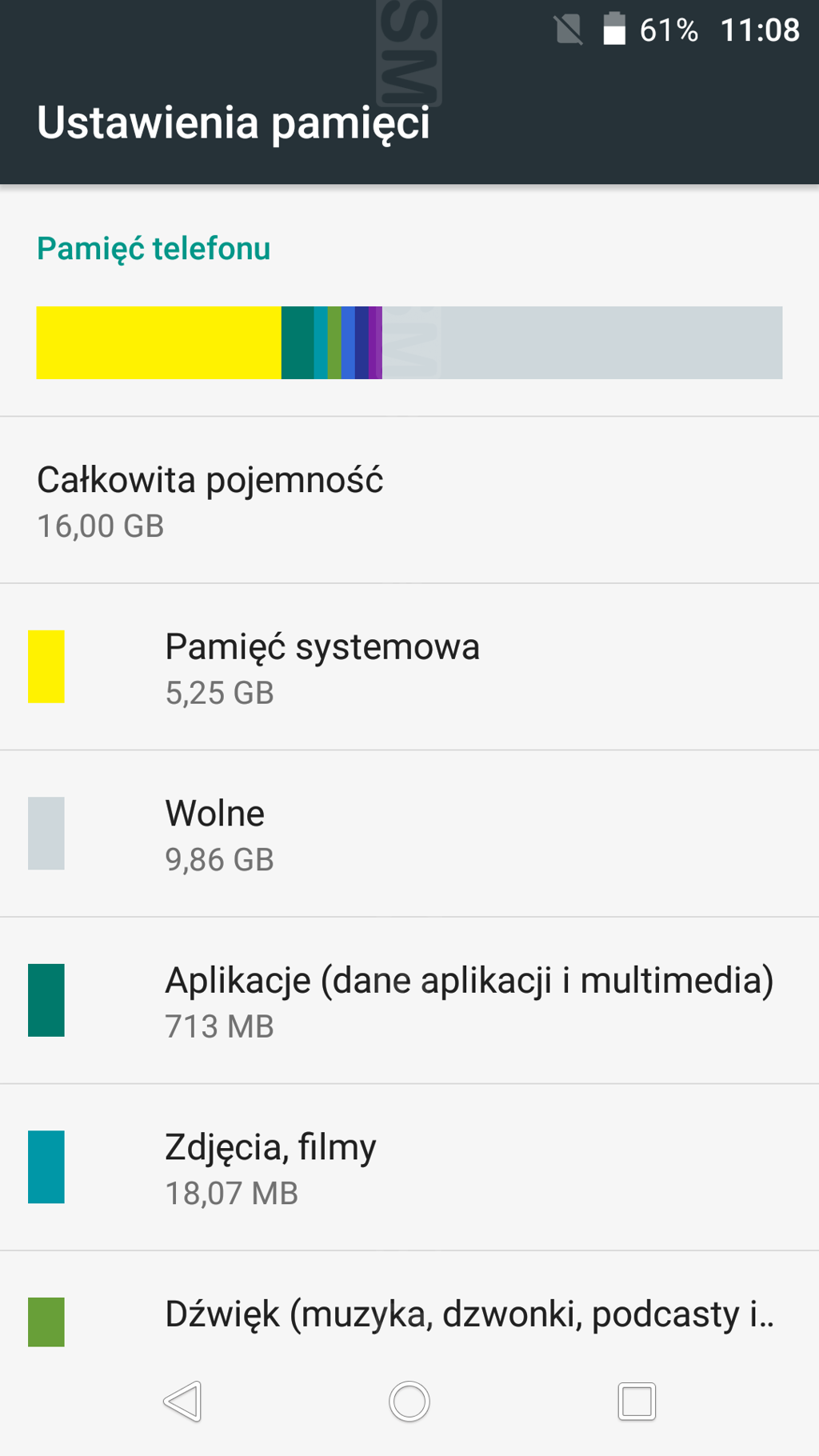Image resolution: width=819 pixels, height=1456 pixels.
Task: Open the Pamięć systemowa row
Action: pyautogui.click(x=409, y=667)
